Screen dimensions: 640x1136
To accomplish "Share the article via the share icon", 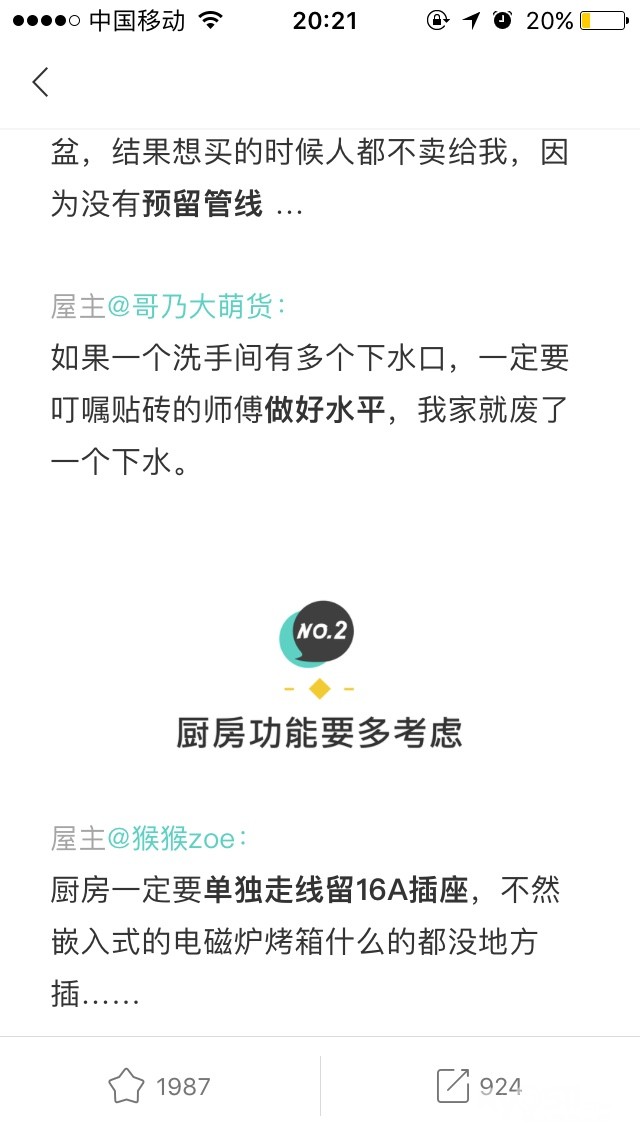I will coord(453,1086).
